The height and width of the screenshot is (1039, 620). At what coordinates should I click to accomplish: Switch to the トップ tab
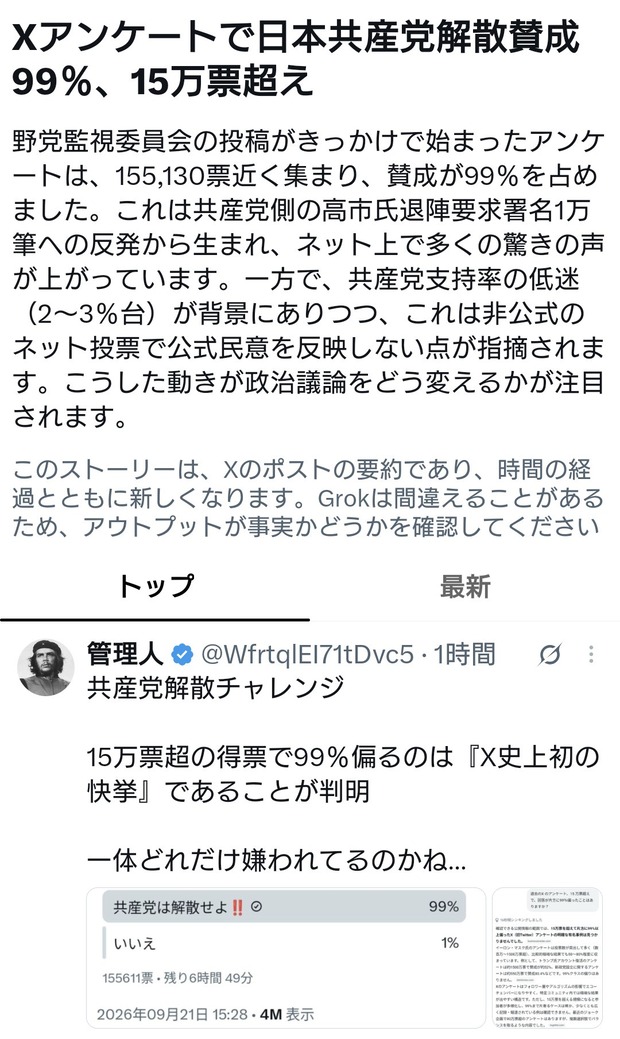tap(155, 586)
